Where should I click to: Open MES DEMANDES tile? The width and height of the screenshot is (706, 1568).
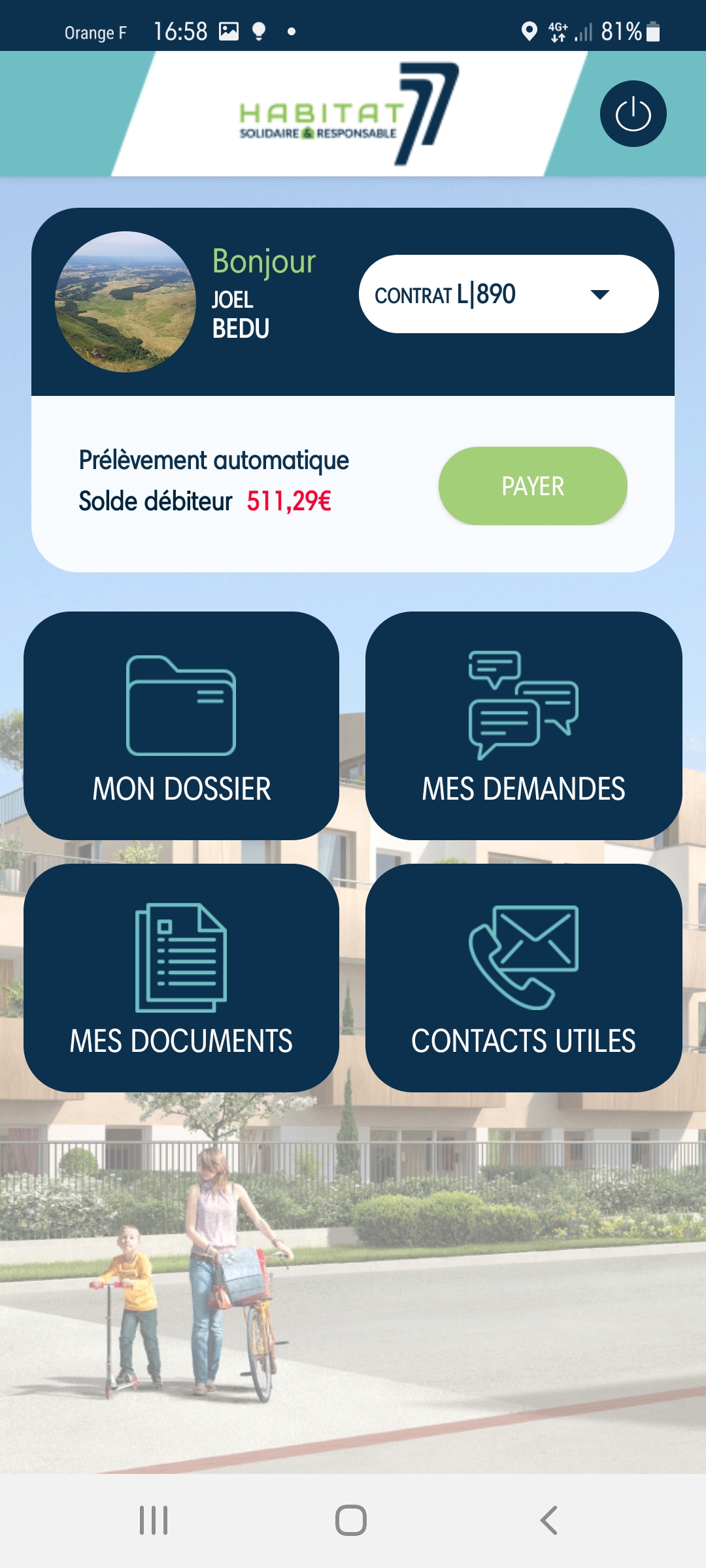[524, 726]
